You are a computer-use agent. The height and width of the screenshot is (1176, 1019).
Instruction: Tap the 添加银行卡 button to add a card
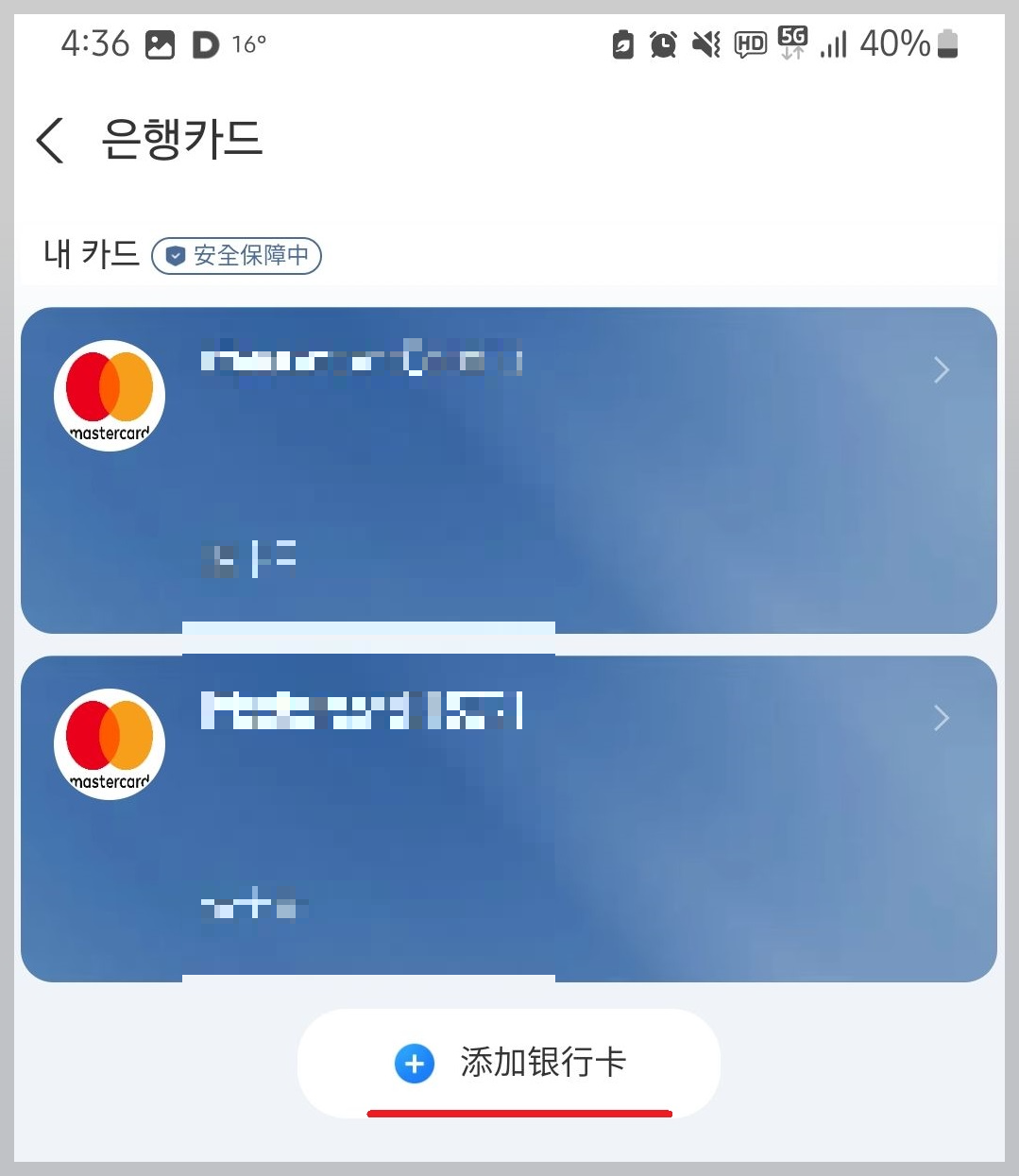click(510, 1063)
